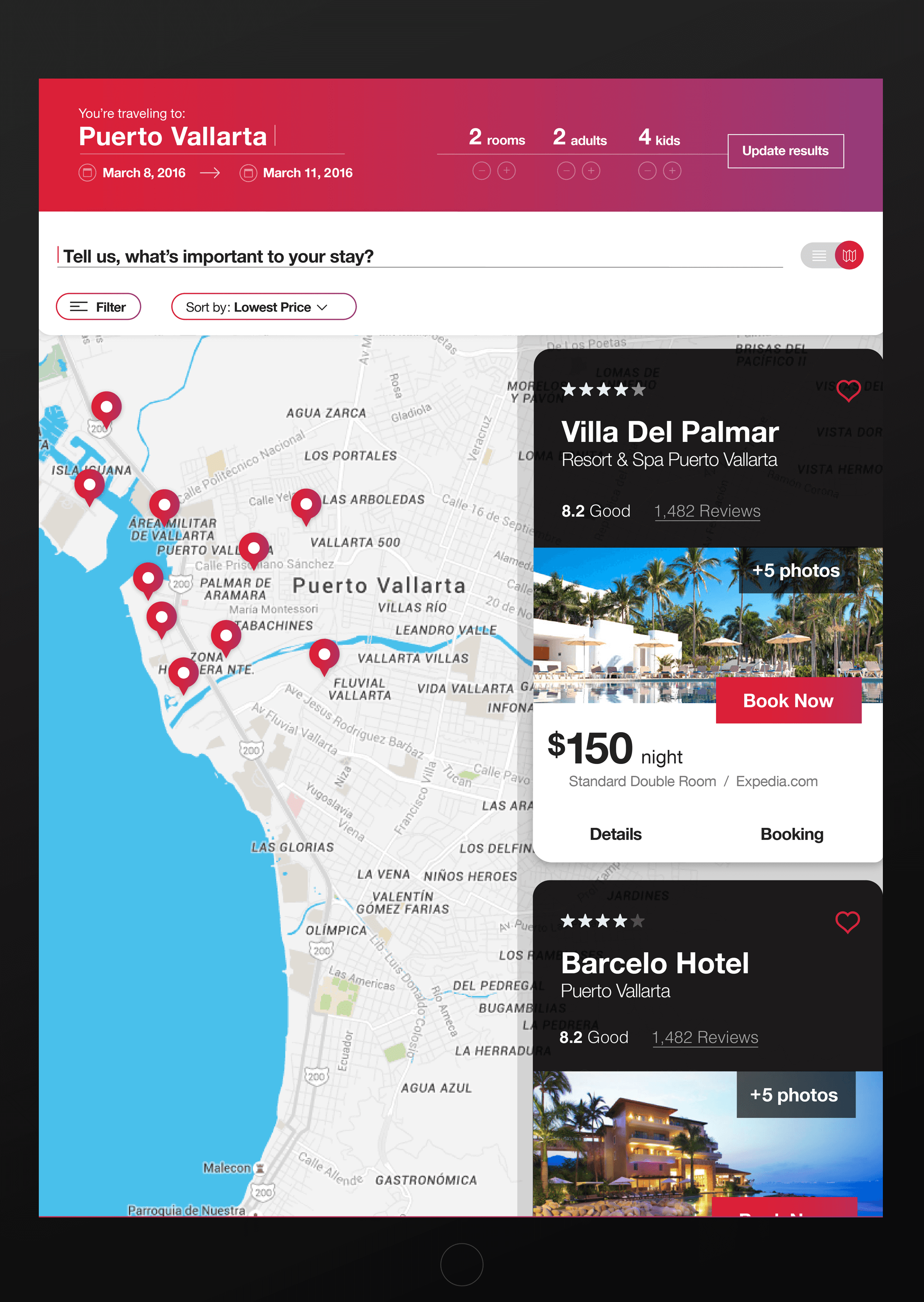Switch to list view using the view toggle

pos(819,256)
